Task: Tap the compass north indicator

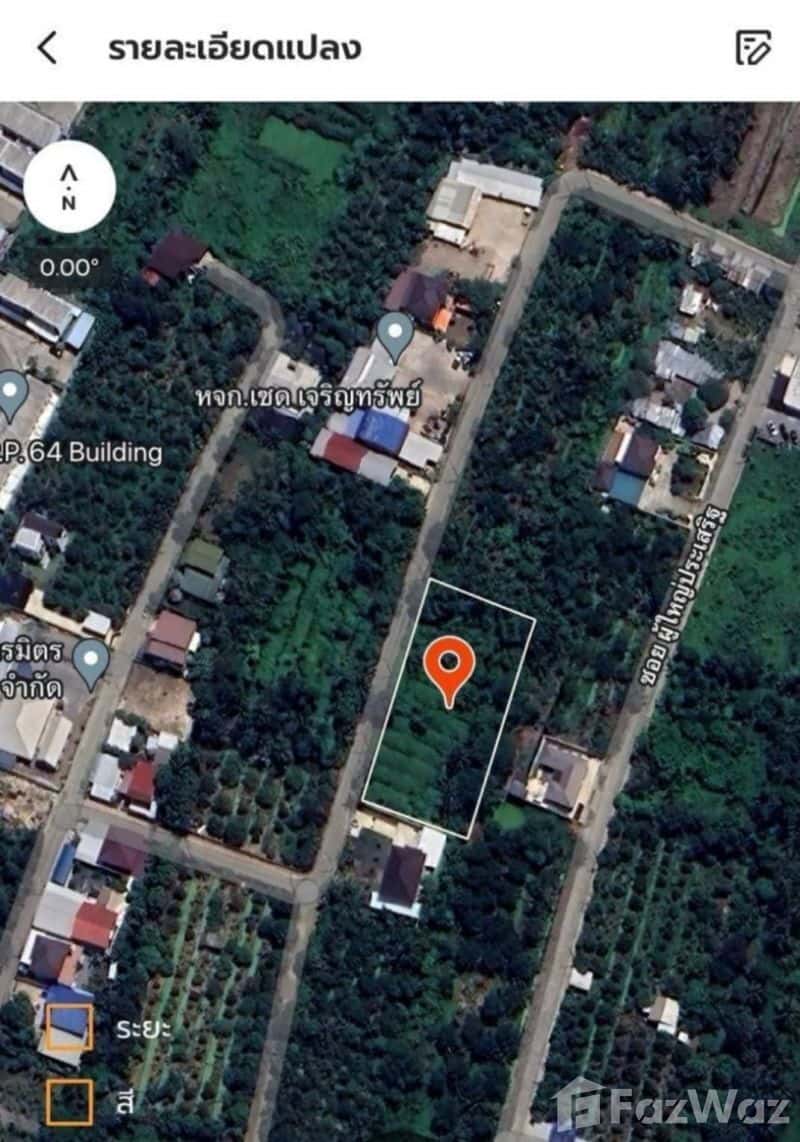Action: click(67, 187)
